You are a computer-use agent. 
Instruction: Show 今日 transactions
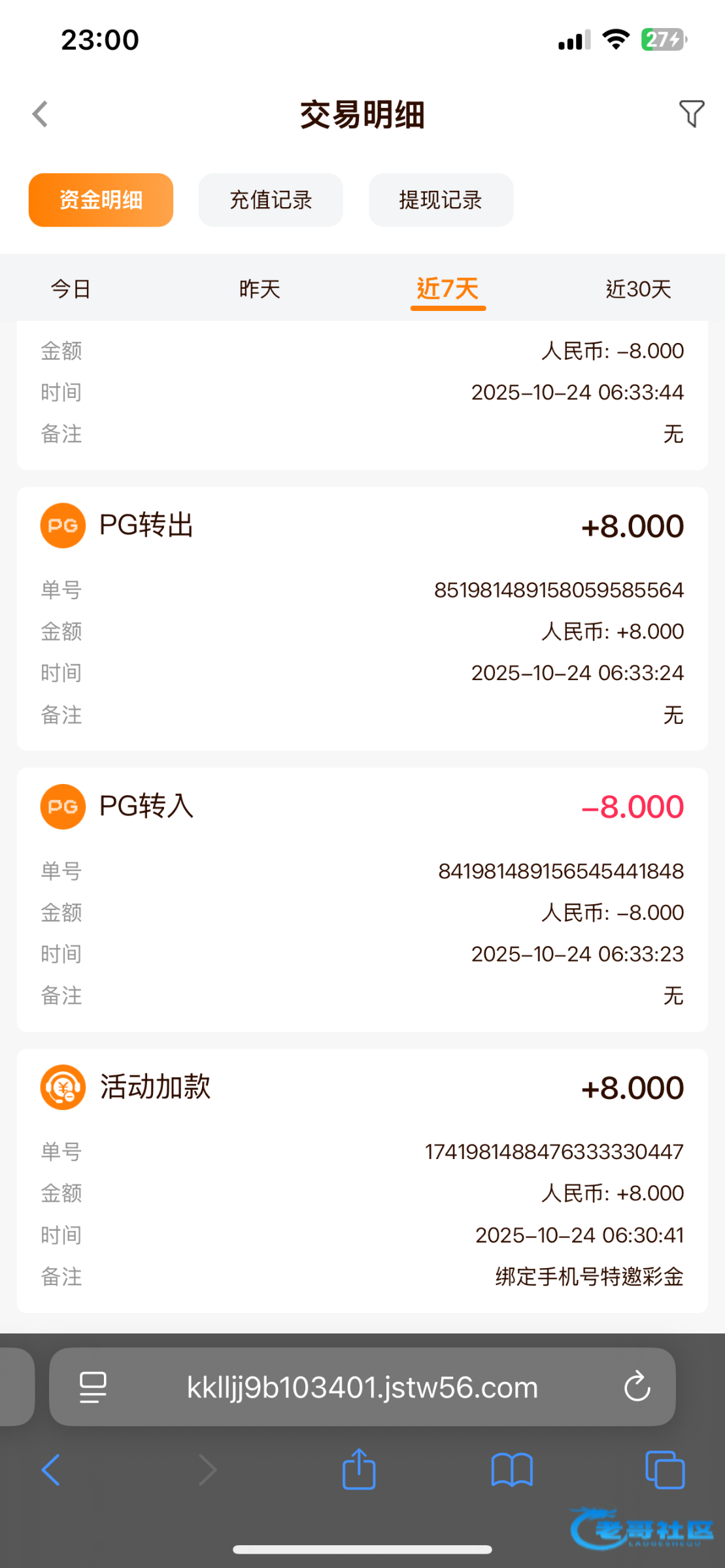point(71,289)
